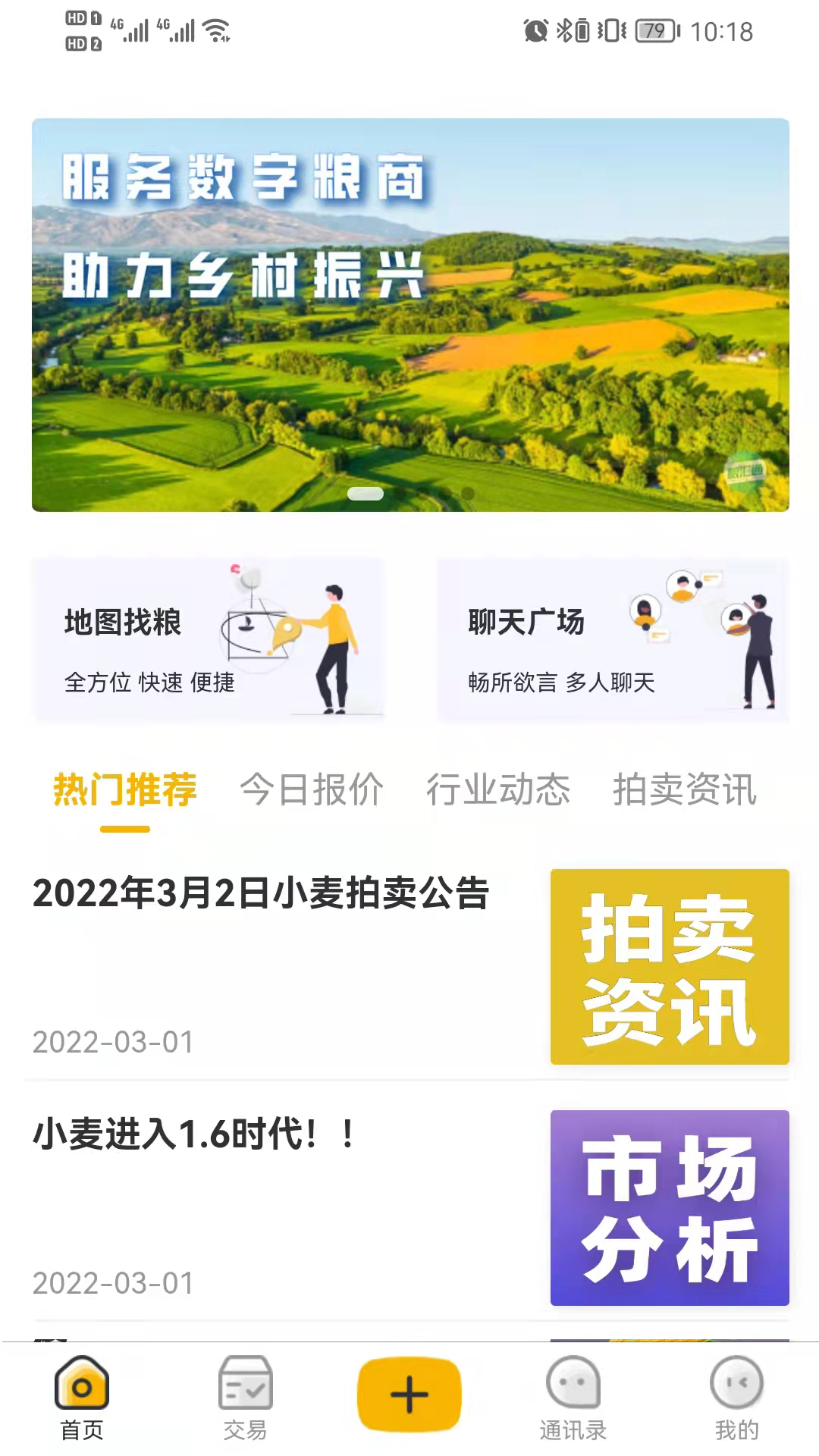Image resolution: width=819 pixels, height=1456 pixels.
Task: Open the 拍卖资讯 tab
Action: point(685,790)
